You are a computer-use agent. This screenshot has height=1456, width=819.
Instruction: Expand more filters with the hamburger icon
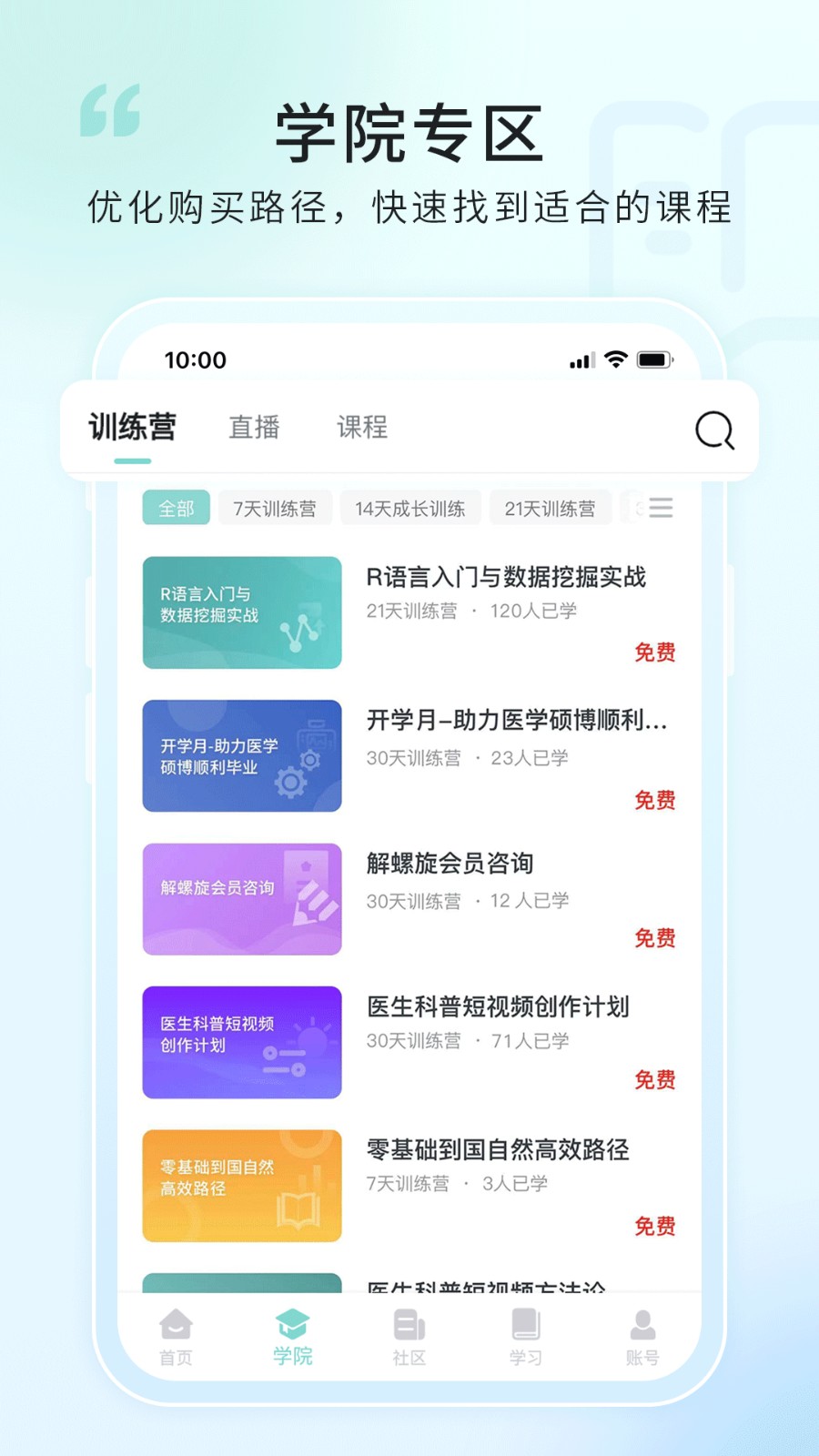pyautogui.click(x=662, y=508)
